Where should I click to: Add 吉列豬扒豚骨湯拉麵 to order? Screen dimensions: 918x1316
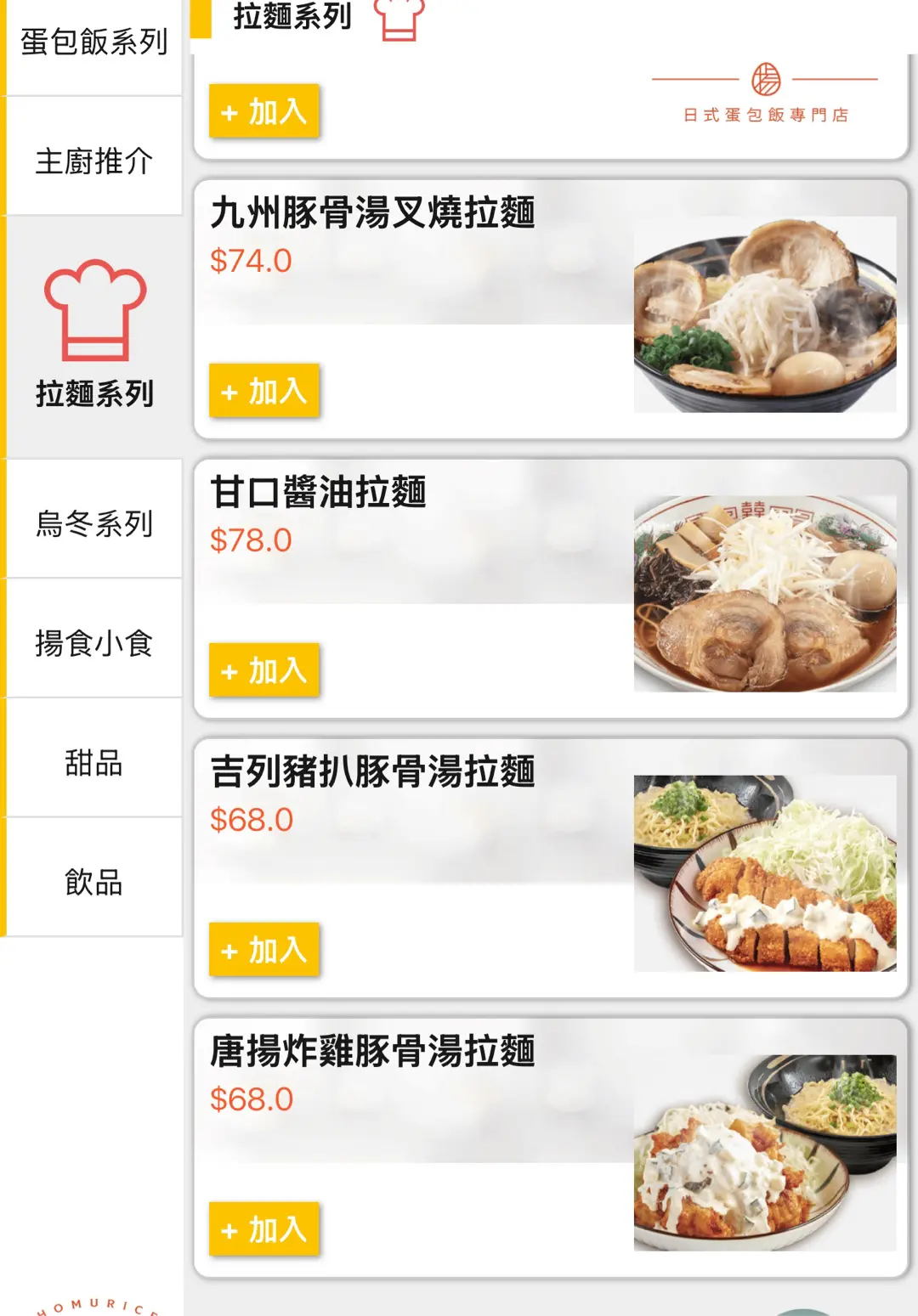[263, 950]
